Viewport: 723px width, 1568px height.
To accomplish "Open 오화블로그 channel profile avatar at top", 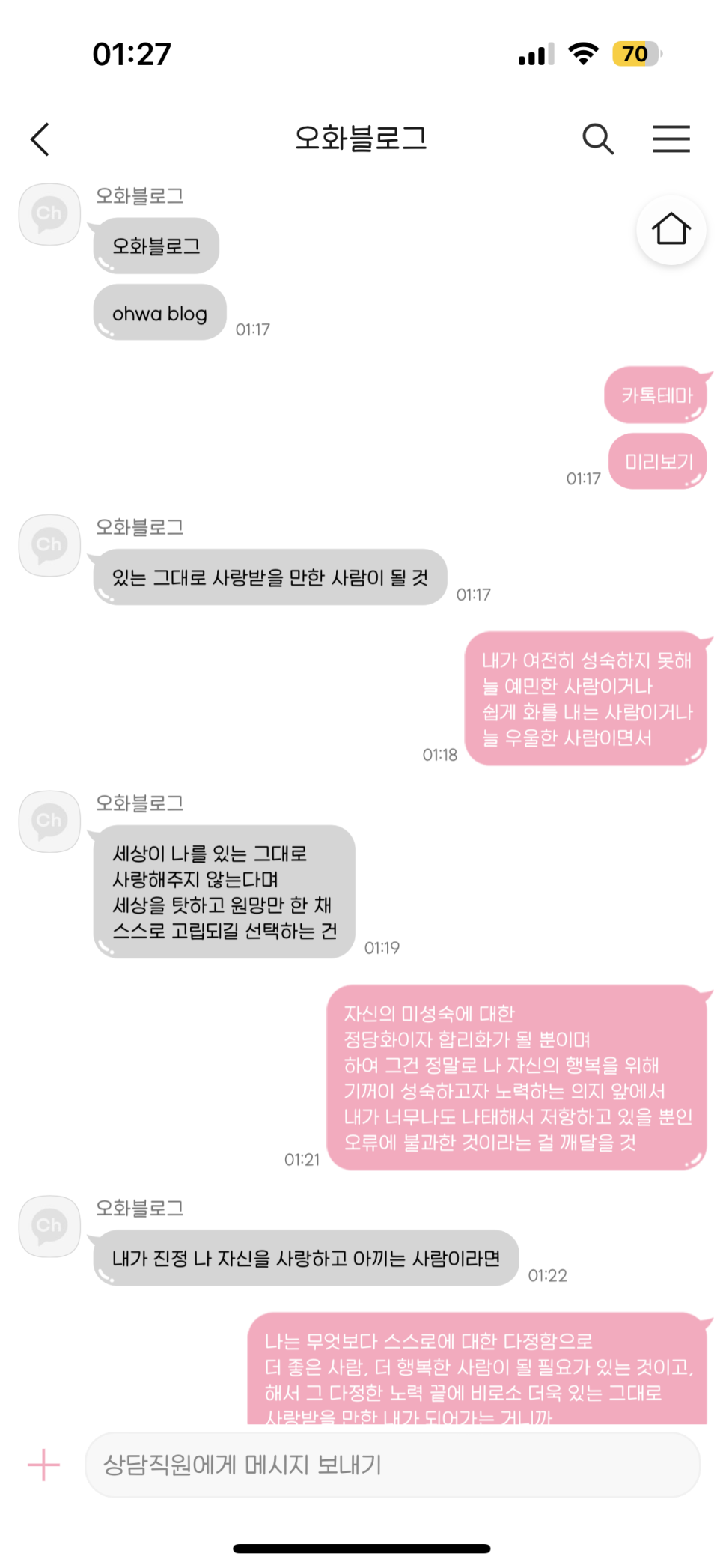I will click(x=49, y=214).
